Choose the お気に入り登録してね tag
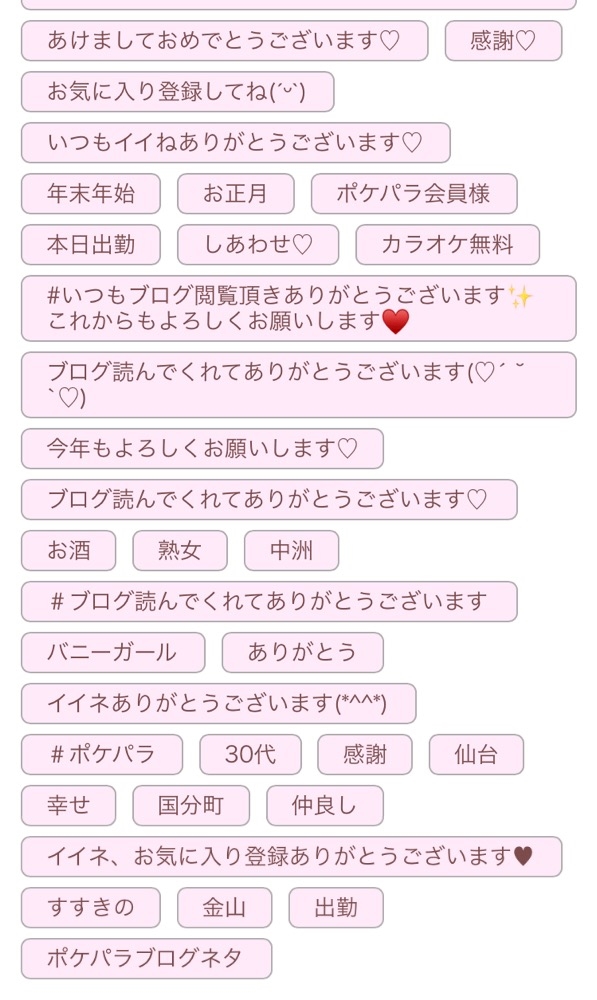Image resolution: width=597 pixels, height=1000 pixels. pyautogui.click(x=177, y=92)
